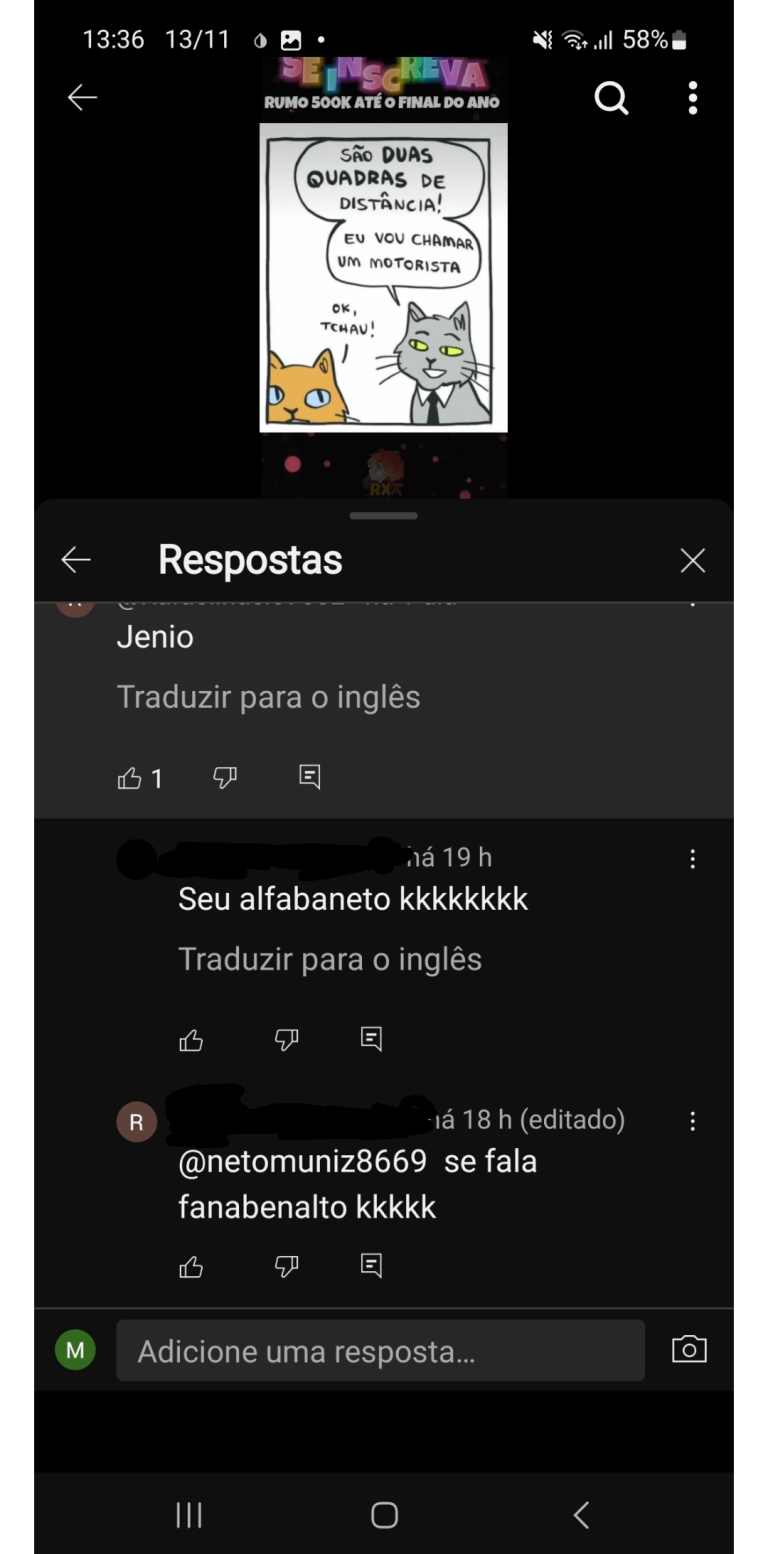768x1554 pixels.
Task: Tap the @netomuniz8669 mention link
Action: [x=302, y=1162]
